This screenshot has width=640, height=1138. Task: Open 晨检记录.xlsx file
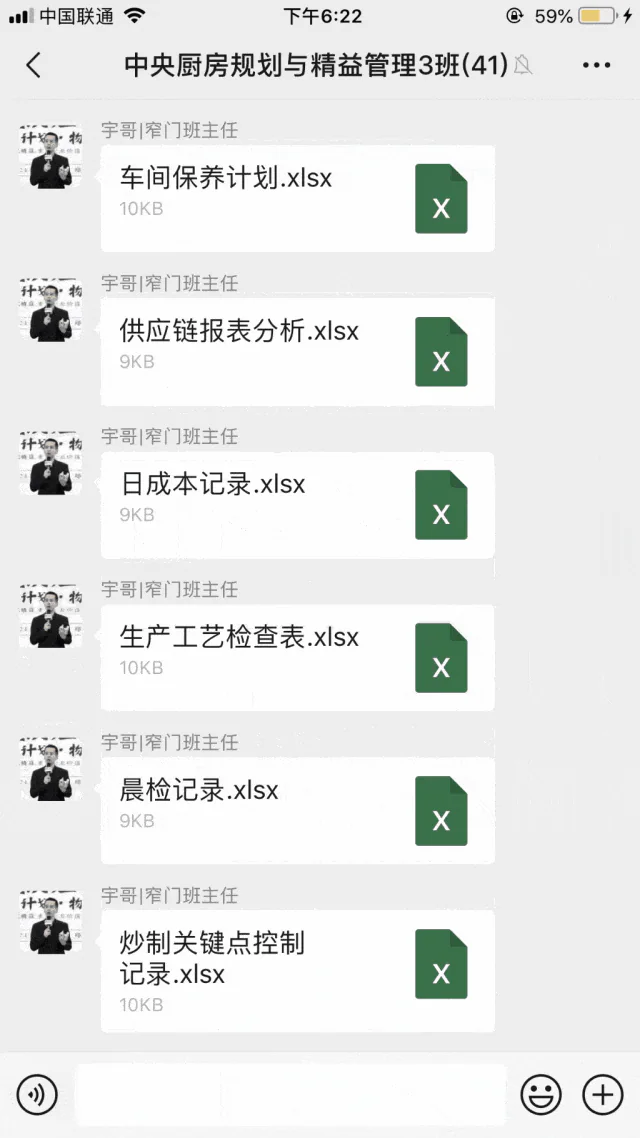[x=298, y=811]
